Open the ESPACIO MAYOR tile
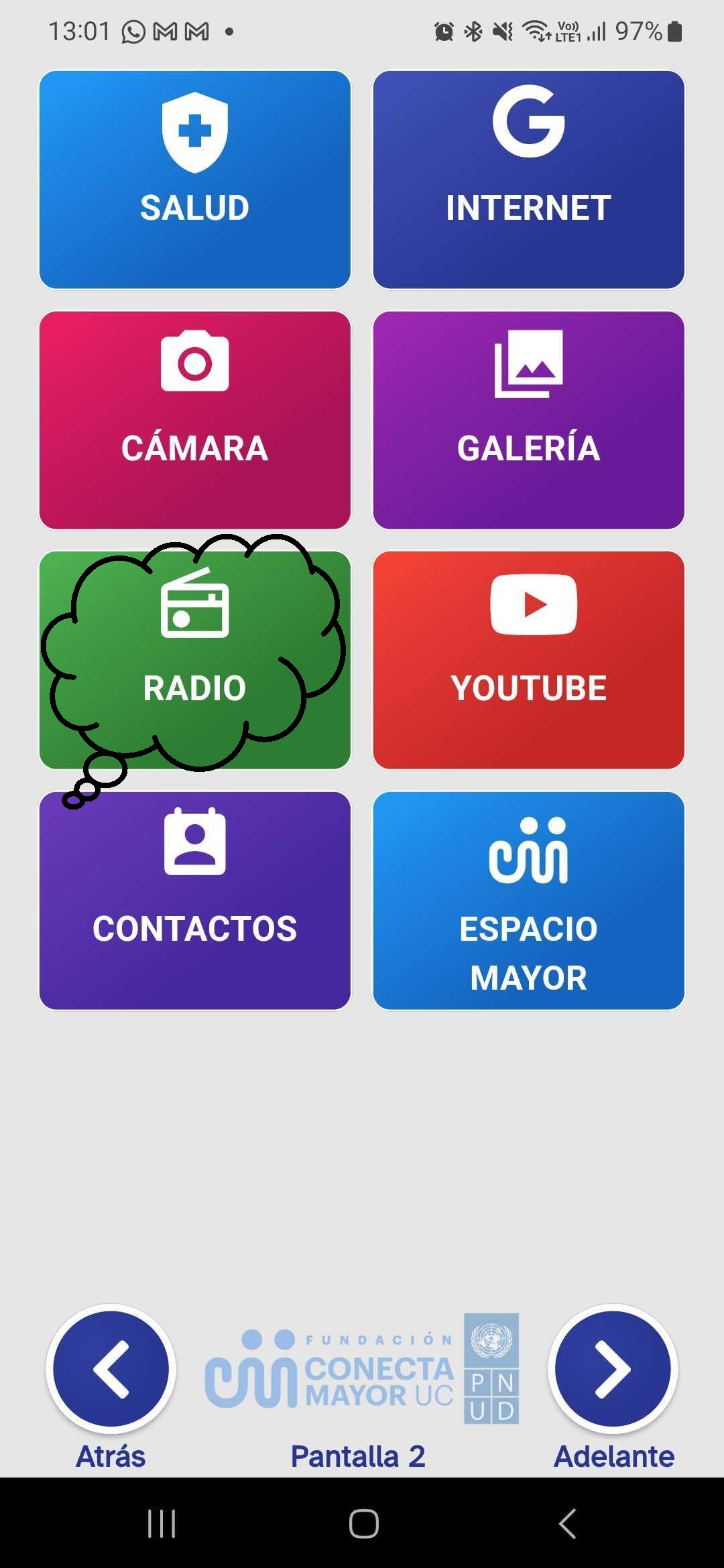 [528, 900]
